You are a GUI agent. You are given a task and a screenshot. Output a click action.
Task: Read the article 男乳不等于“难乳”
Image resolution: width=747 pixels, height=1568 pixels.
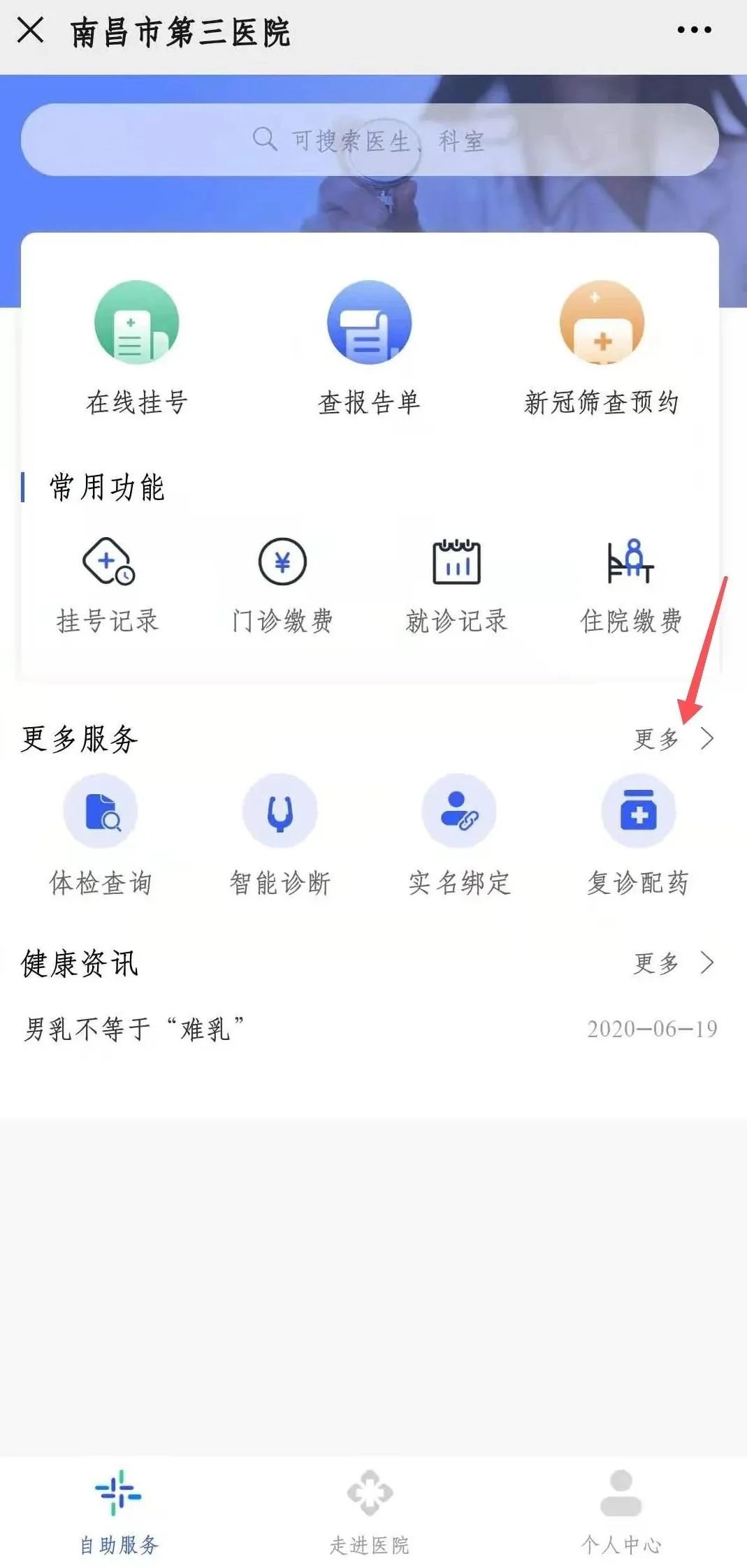[134, 1029]
